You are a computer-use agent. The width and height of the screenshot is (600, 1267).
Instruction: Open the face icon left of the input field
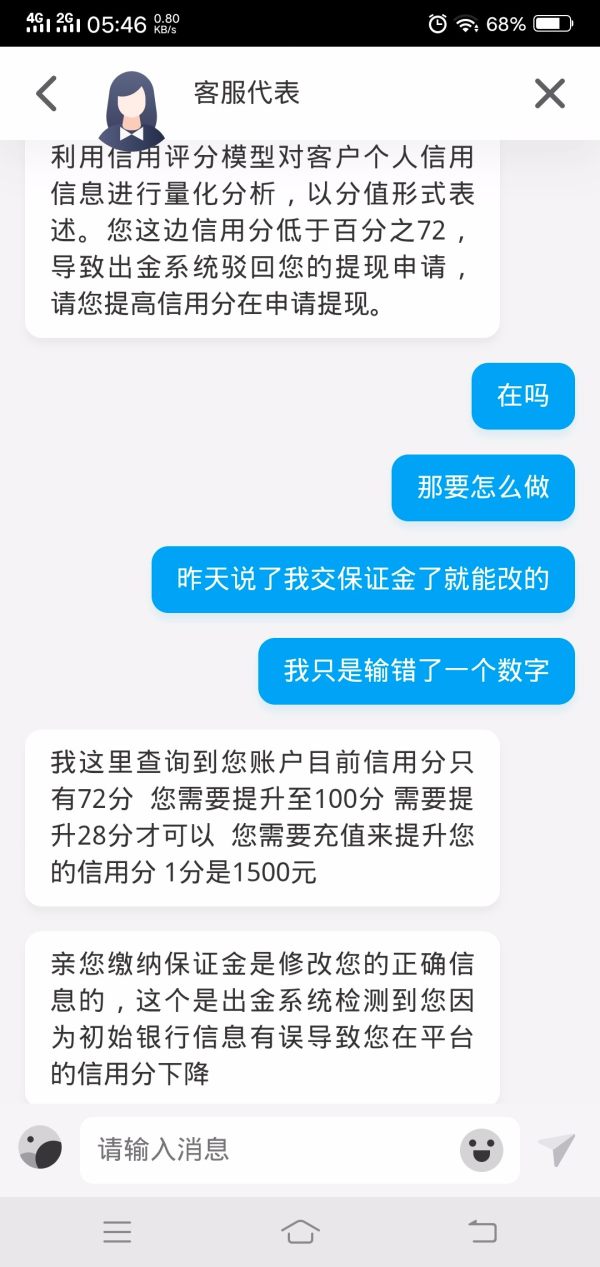pyautogui.click(x=40, y=1148)
